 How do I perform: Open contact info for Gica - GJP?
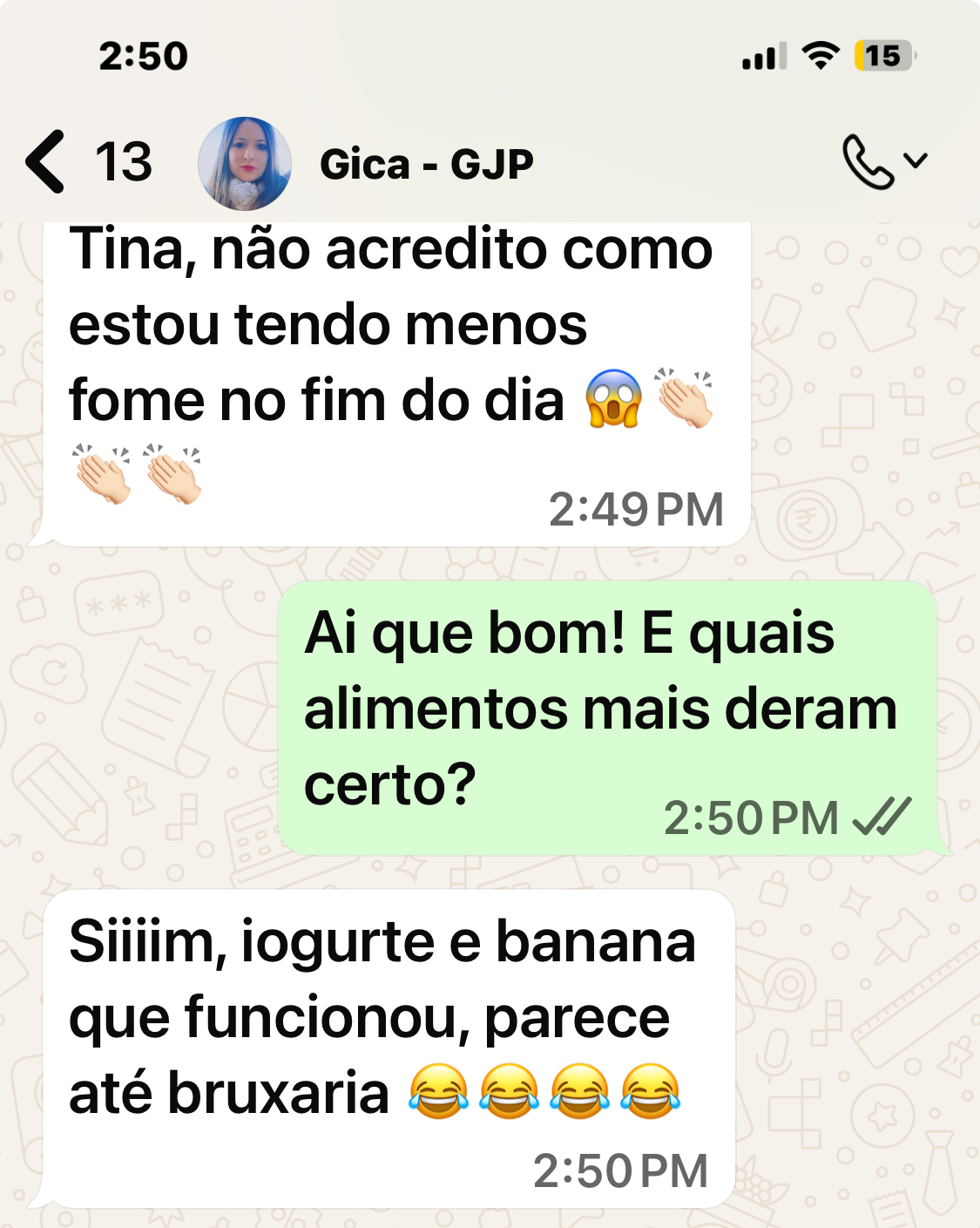426,164
